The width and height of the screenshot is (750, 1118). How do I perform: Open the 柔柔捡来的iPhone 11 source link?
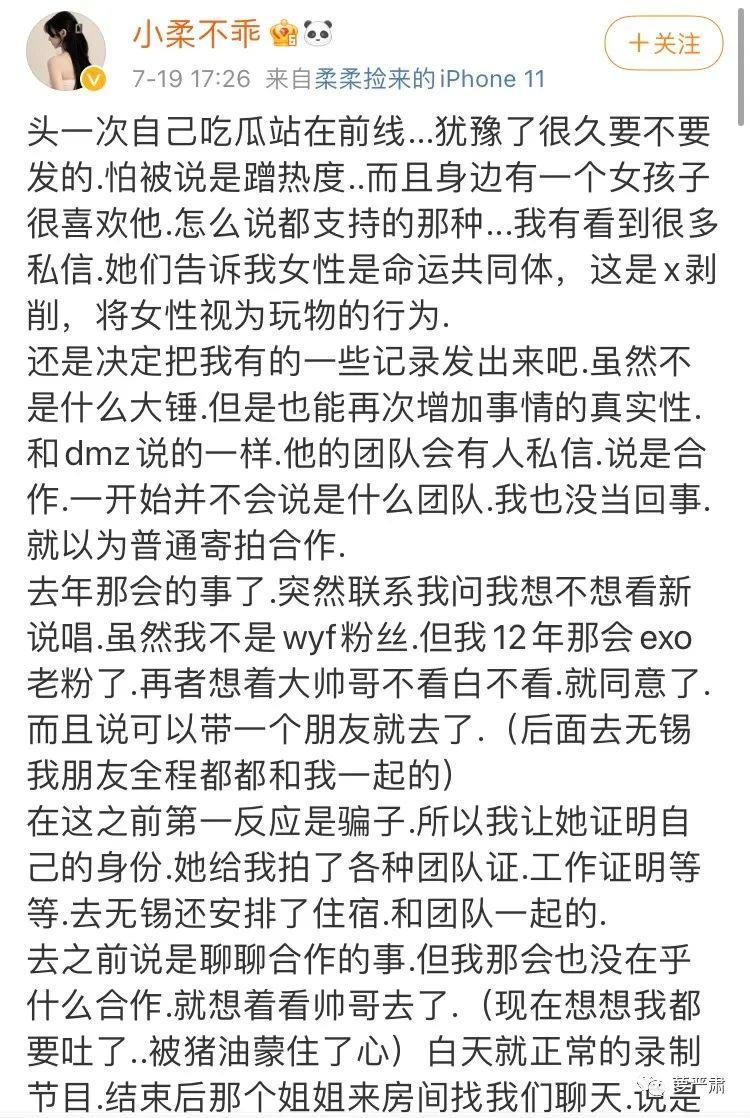pyautogui.click(x=430, y=79)
